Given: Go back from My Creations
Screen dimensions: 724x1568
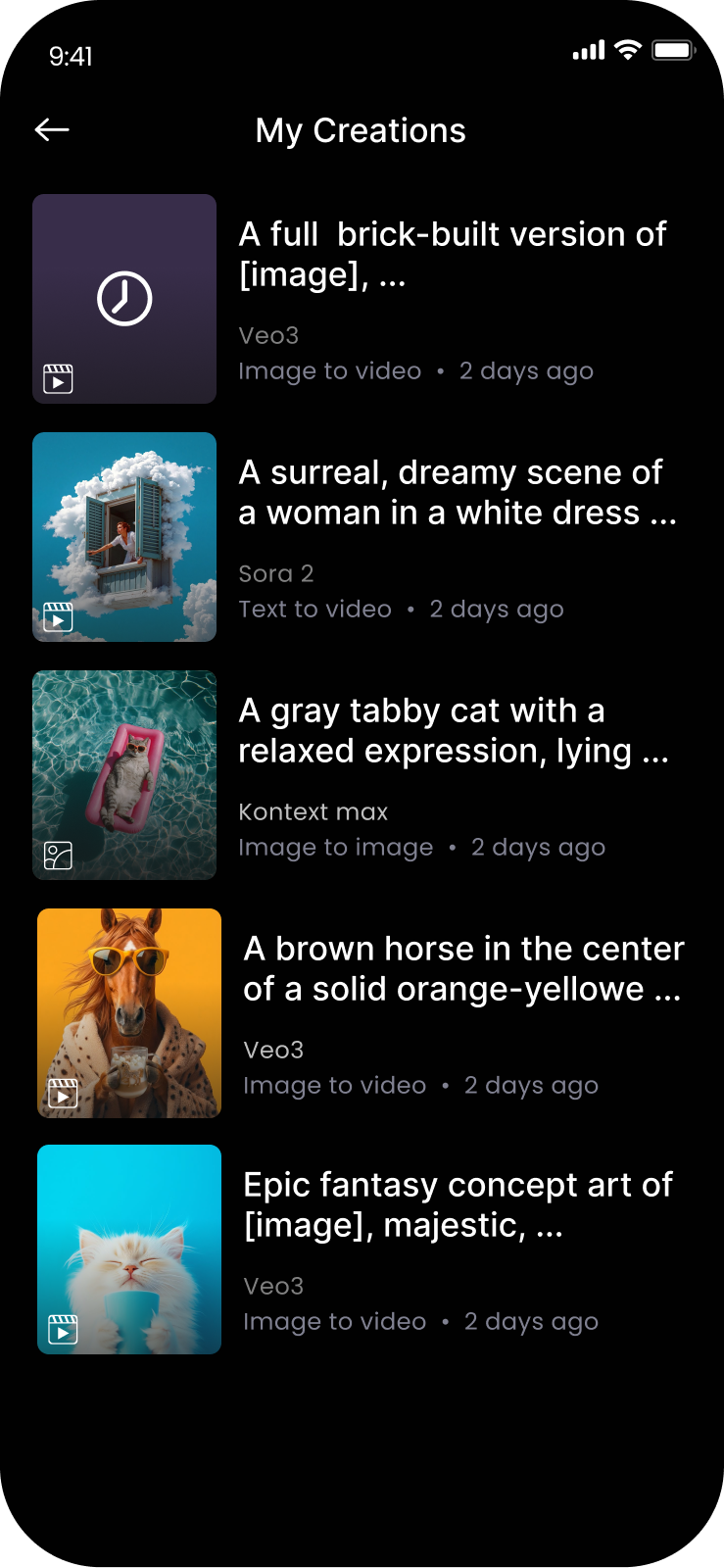Looking at the screenshot, I should click(x=52, y=129).
